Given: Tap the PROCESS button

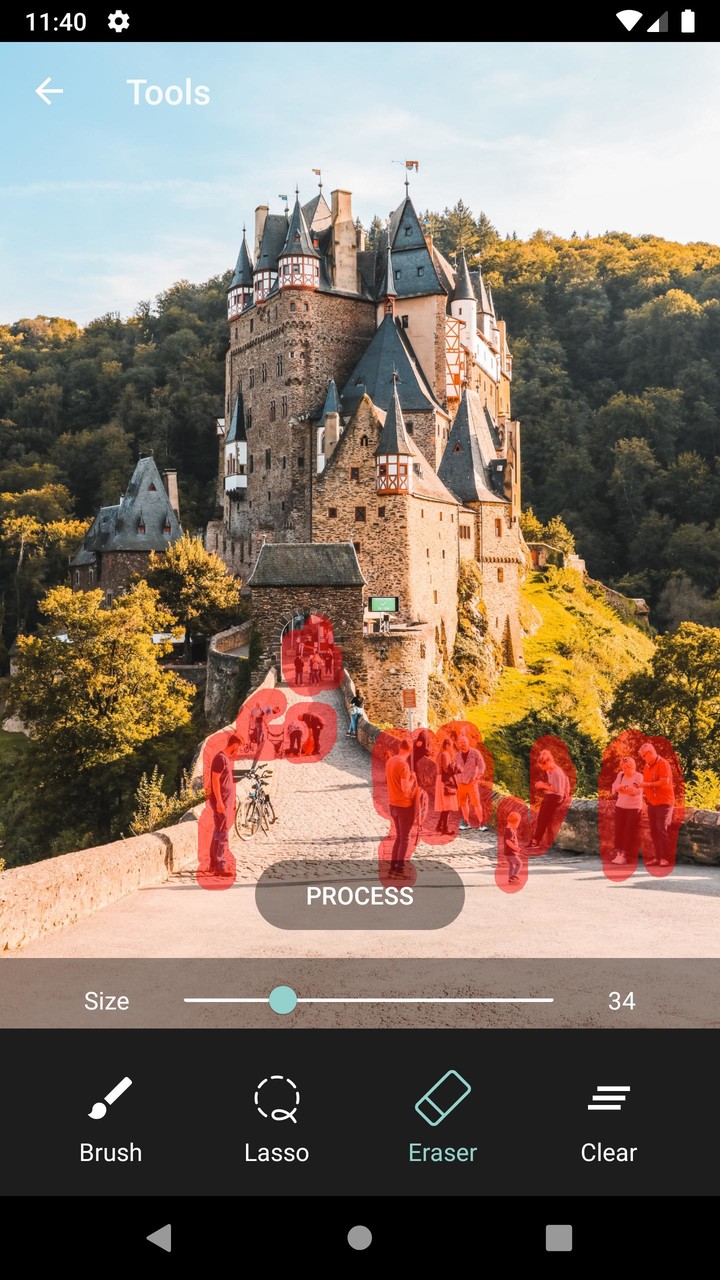Looking at the screenshot, I should (x=360, y=895).
